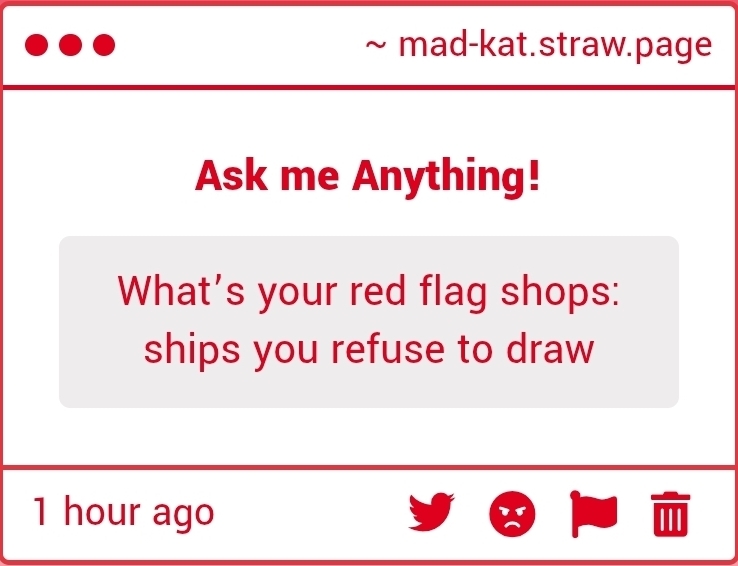Share this ask on Twitter

pos(431,514)
